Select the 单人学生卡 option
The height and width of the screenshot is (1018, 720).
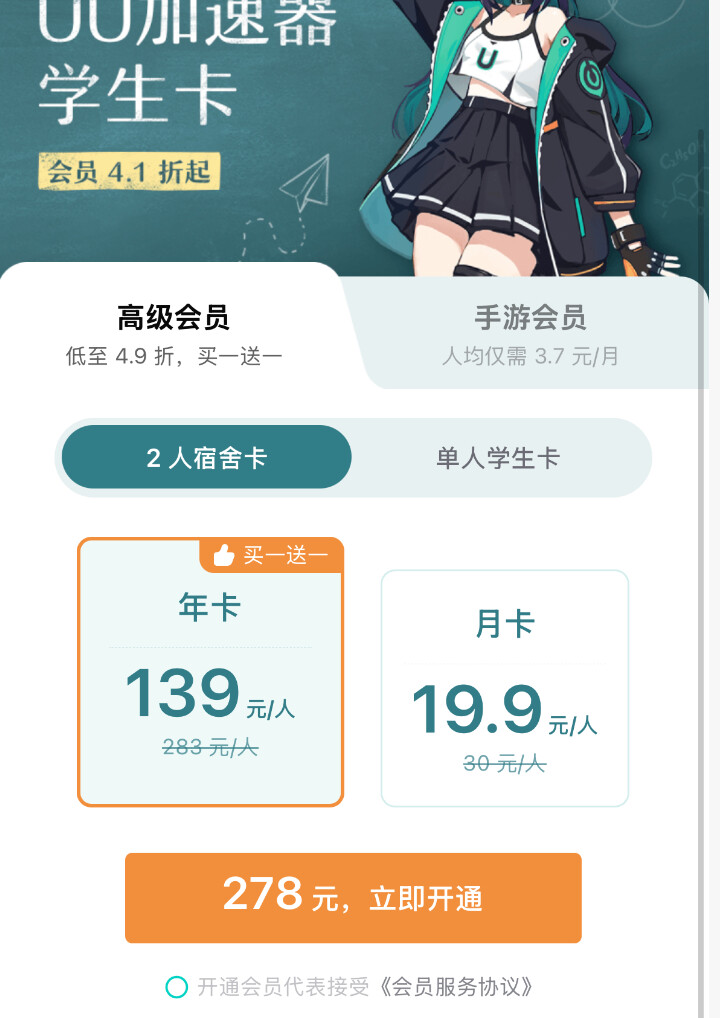coord(498,458)
